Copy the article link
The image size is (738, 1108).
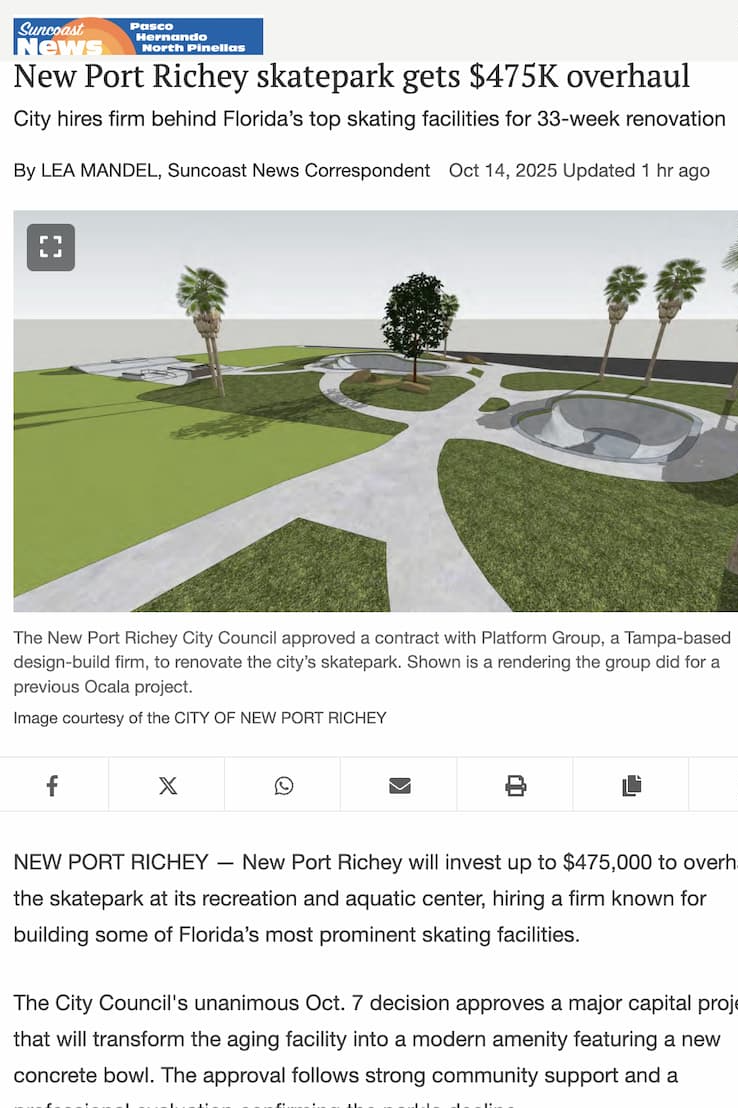pos(631,785)
